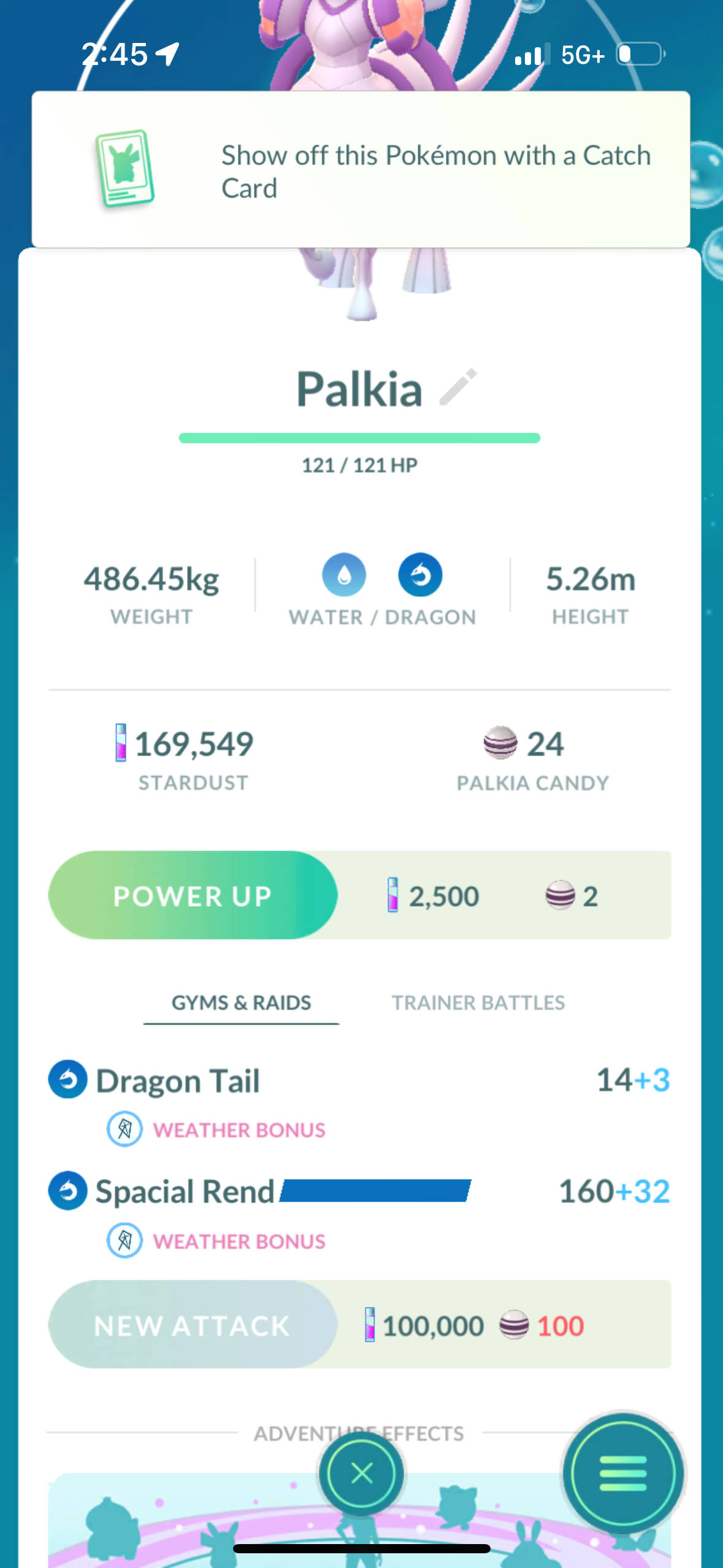The image size is (723, 1568).
Task: Switch to the Trainer Battles tab
Action: pyautogui.click(x=478, y=1002)
